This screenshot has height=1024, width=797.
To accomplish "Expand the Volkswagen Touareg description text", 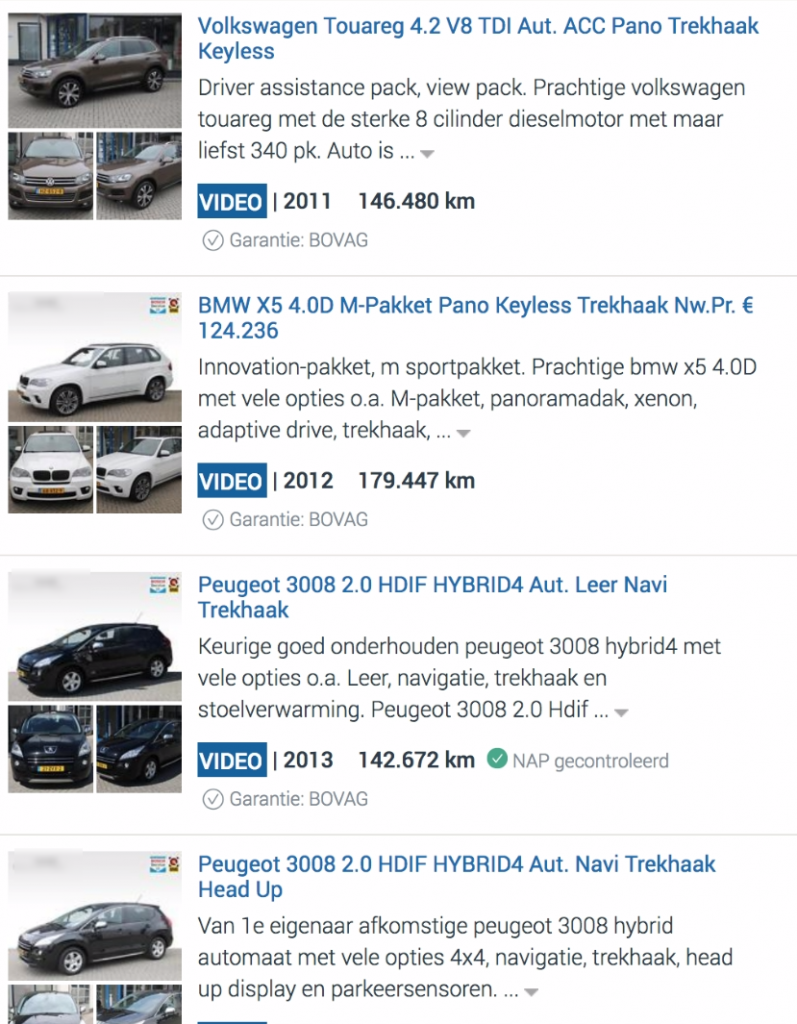I will click(x=427, y=154).
